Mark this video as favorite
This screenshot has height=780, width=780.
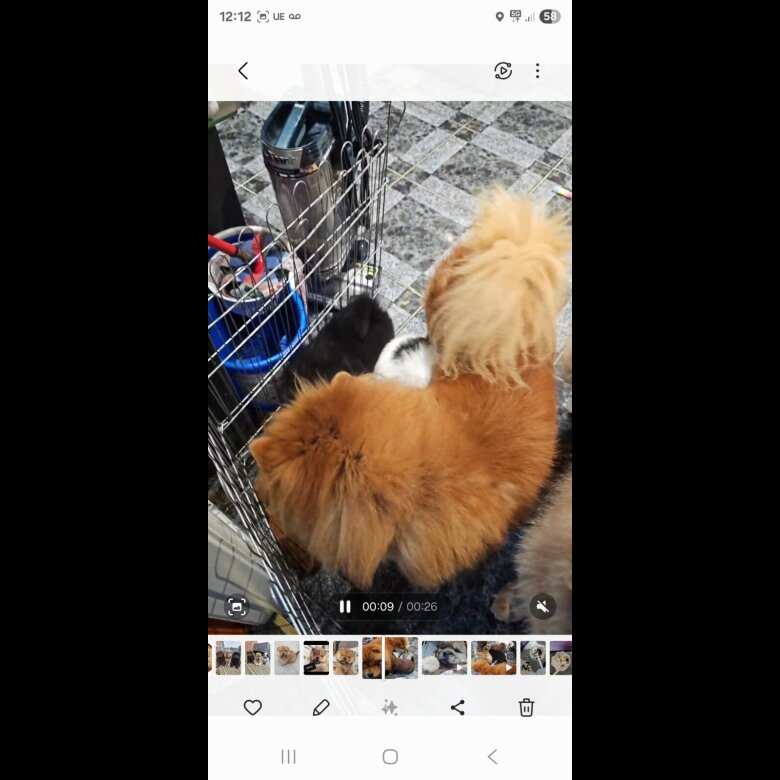pyautogui.click(x=253, y=708)
